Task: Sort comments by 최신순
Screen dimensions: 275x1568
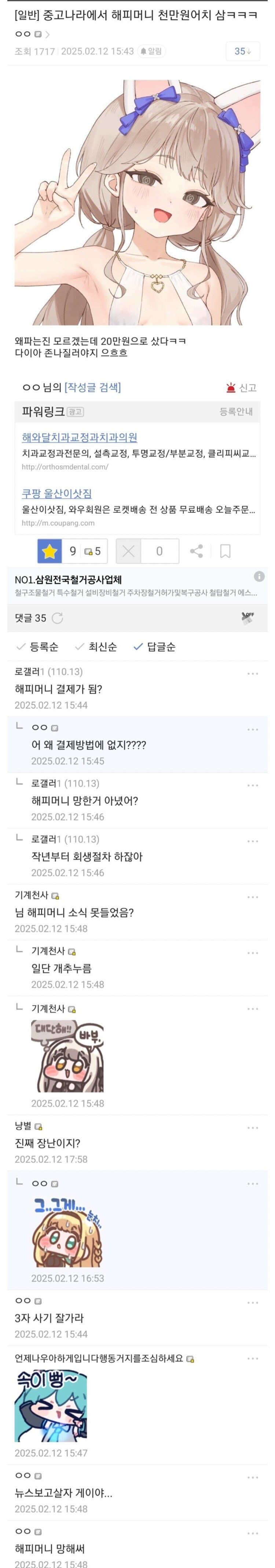Action: tap(96, 647)
